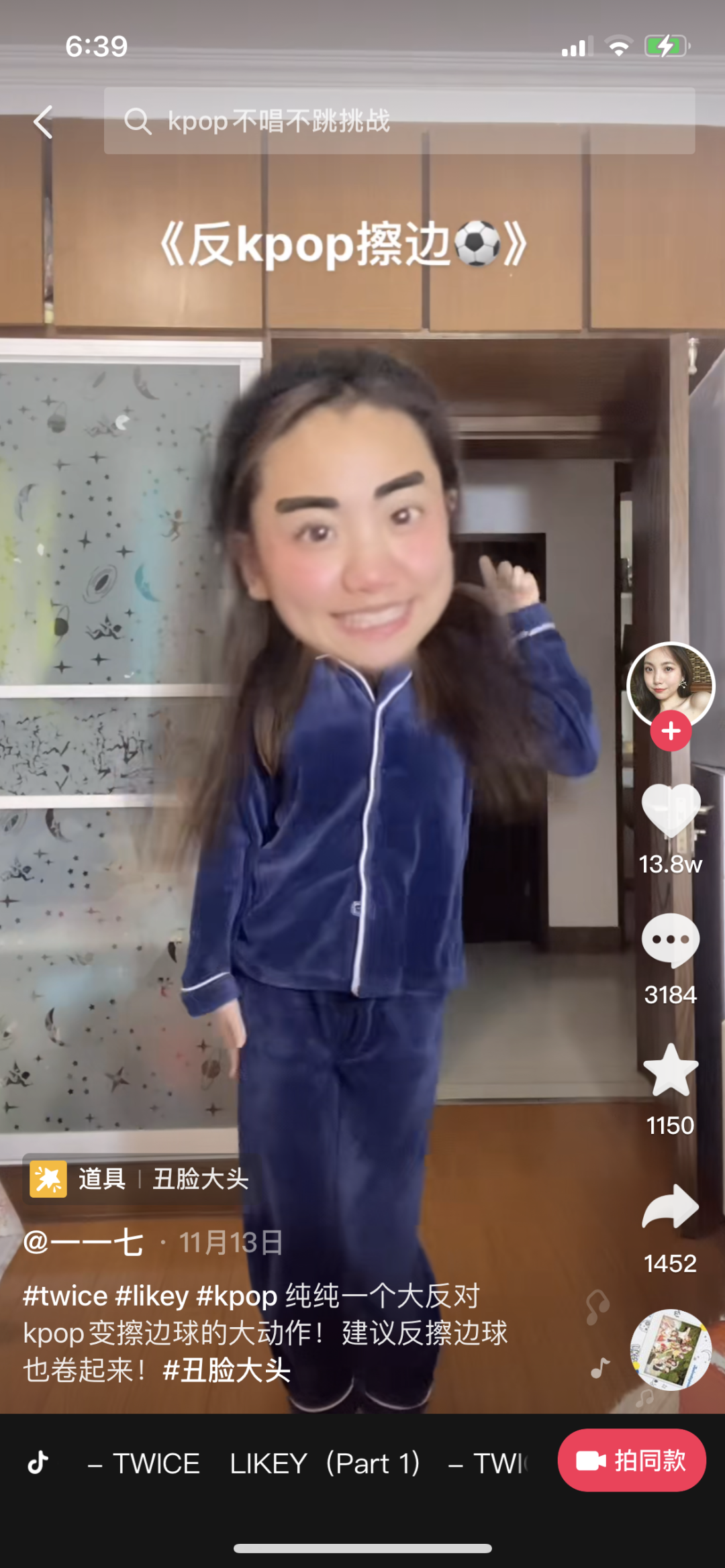Open the search box 'kpop不唱不跳挑战'
This screenshot has height=1568, width=725.
click(399, 121)
